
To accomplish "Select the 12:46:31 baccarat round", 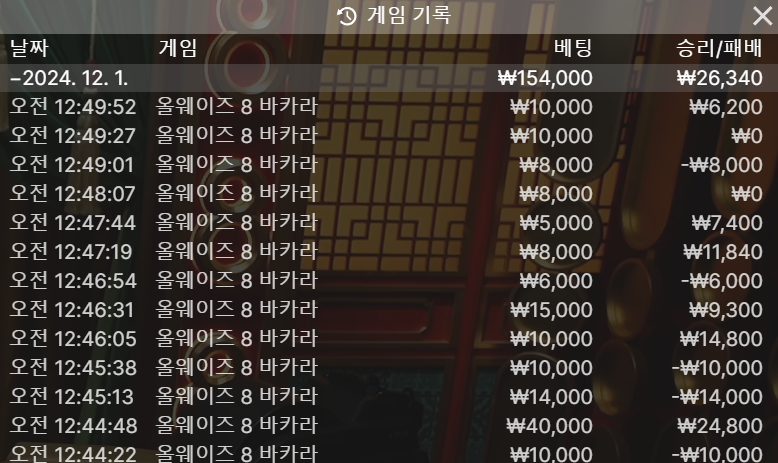I will 388,310.
